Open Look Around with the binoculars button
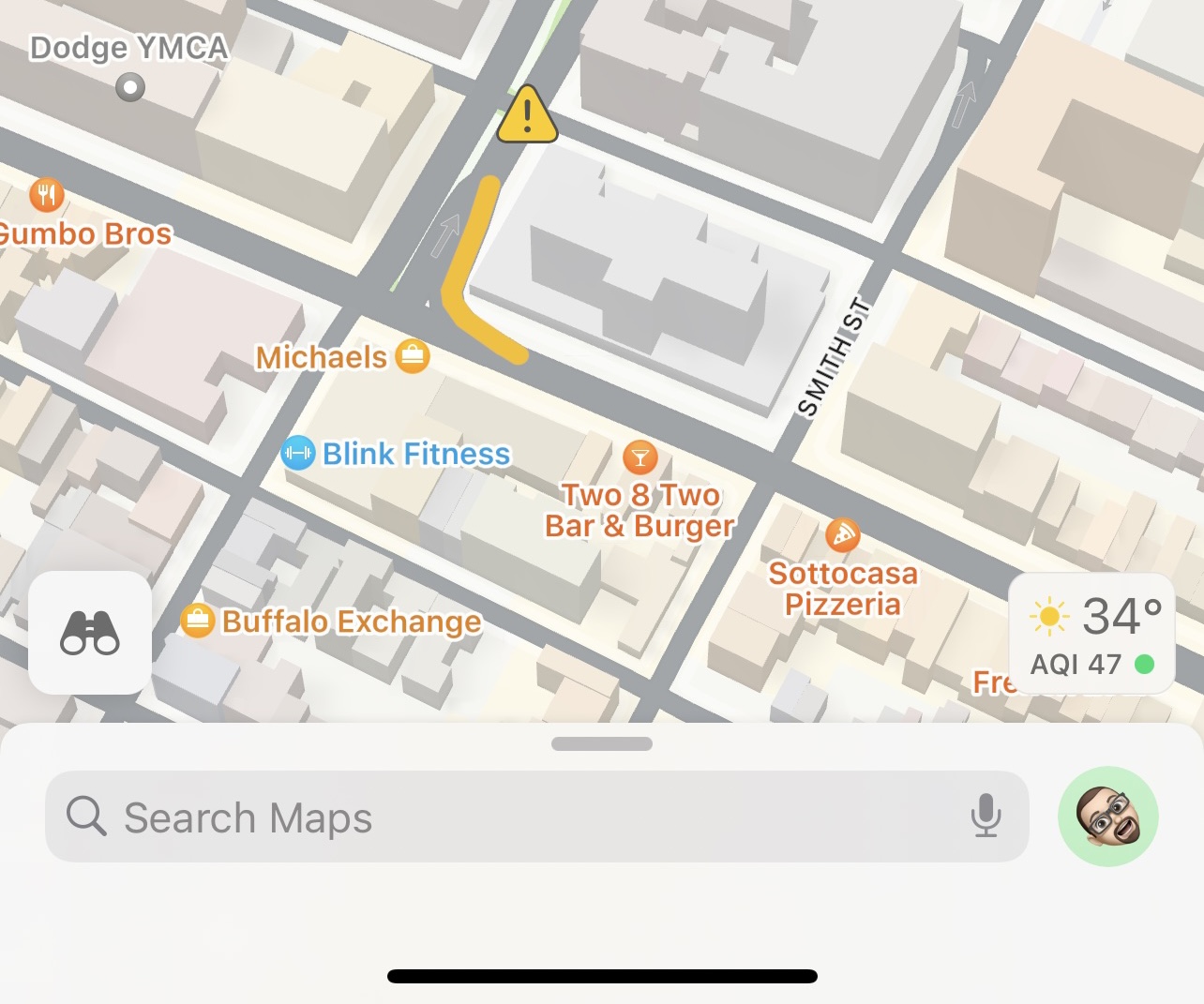1204x1004 pixels. tap(90, 633)
